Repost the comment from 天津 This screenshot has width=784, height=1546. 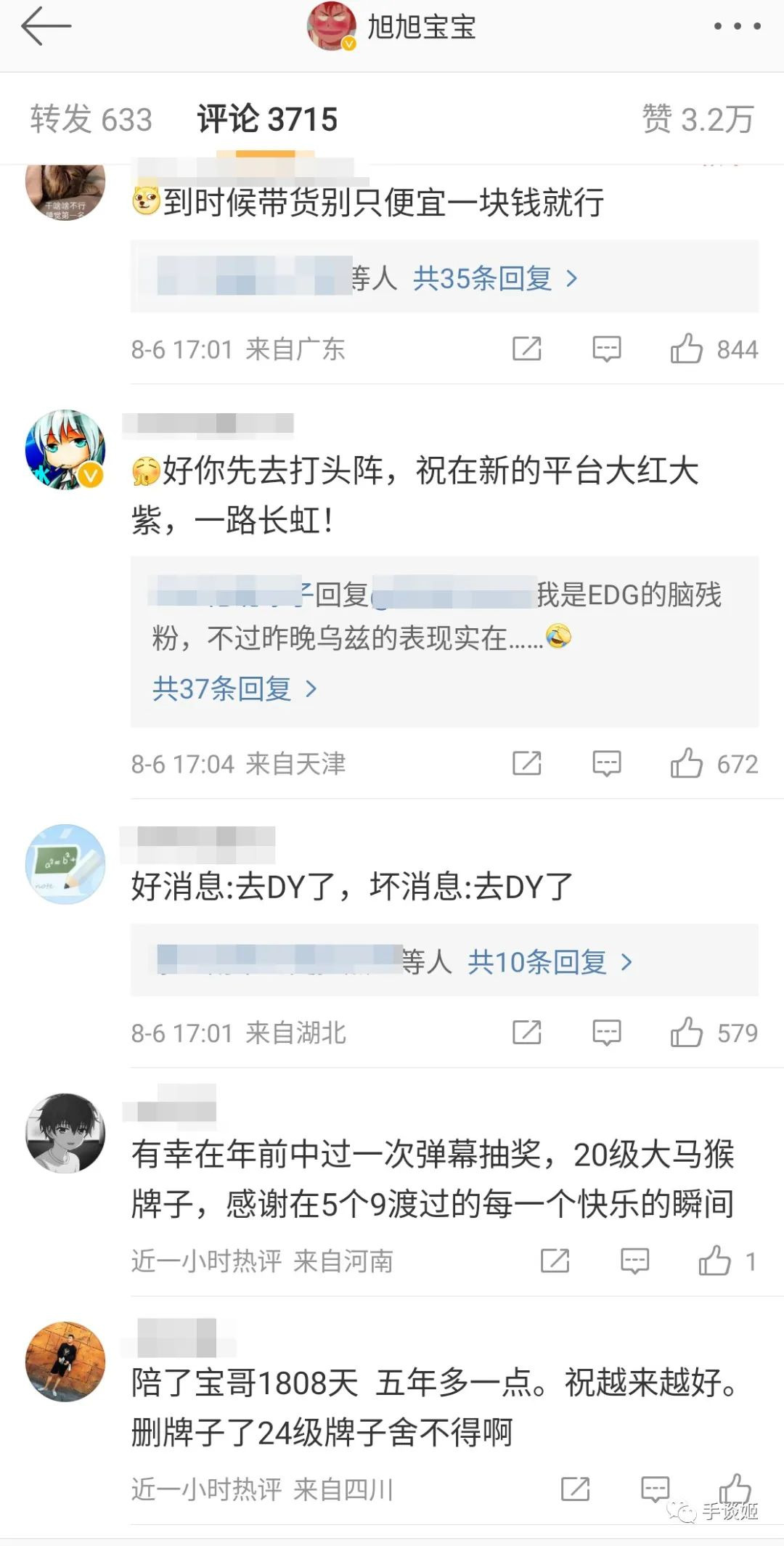tap(527, 764)
